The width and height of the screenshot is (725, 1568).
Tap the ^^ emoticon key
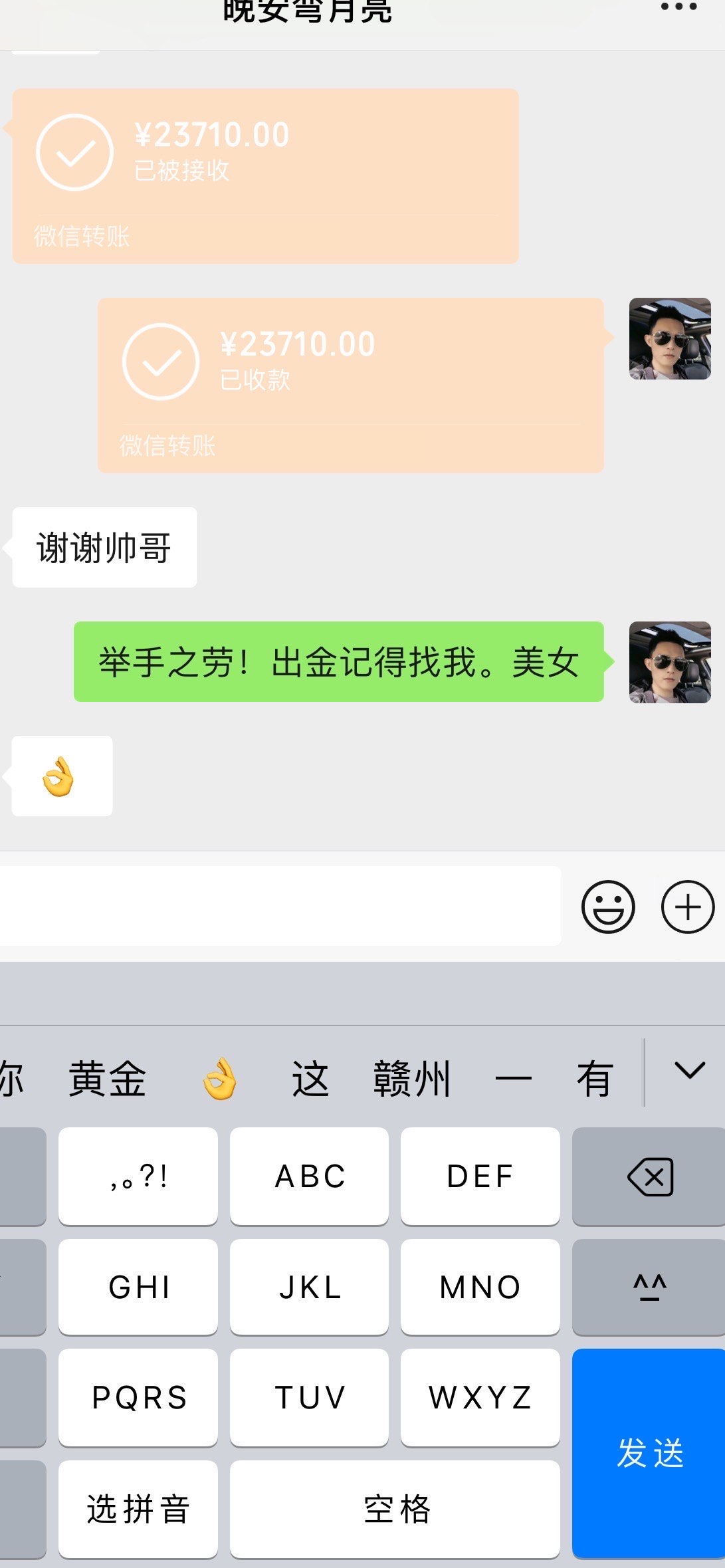[649, 1287]
